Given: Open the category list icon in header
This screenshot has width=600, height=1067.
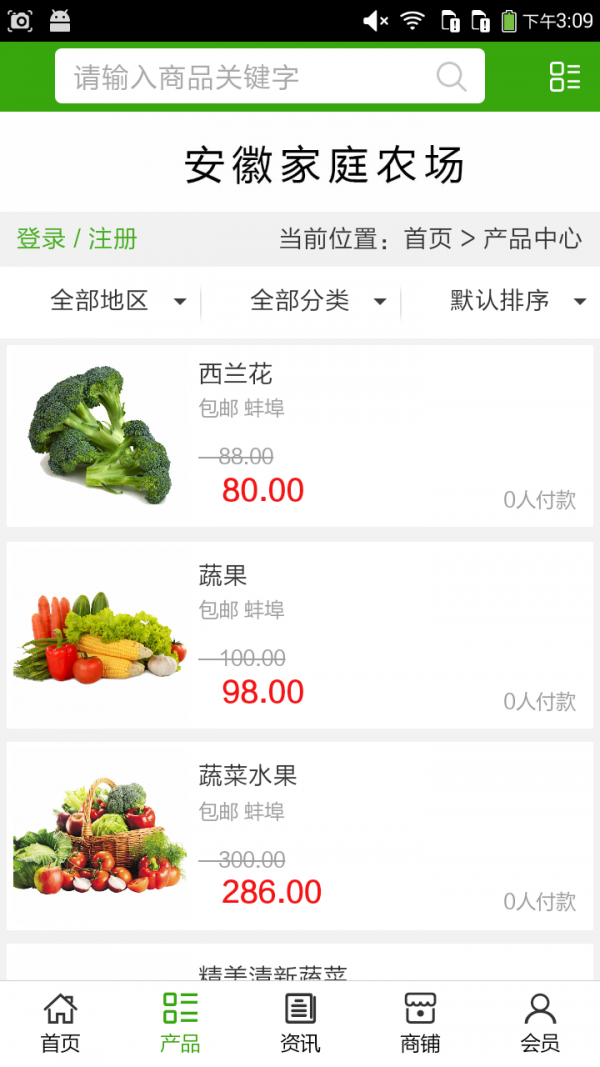Looking at the screenshot, I should click(x=565, y=77).
